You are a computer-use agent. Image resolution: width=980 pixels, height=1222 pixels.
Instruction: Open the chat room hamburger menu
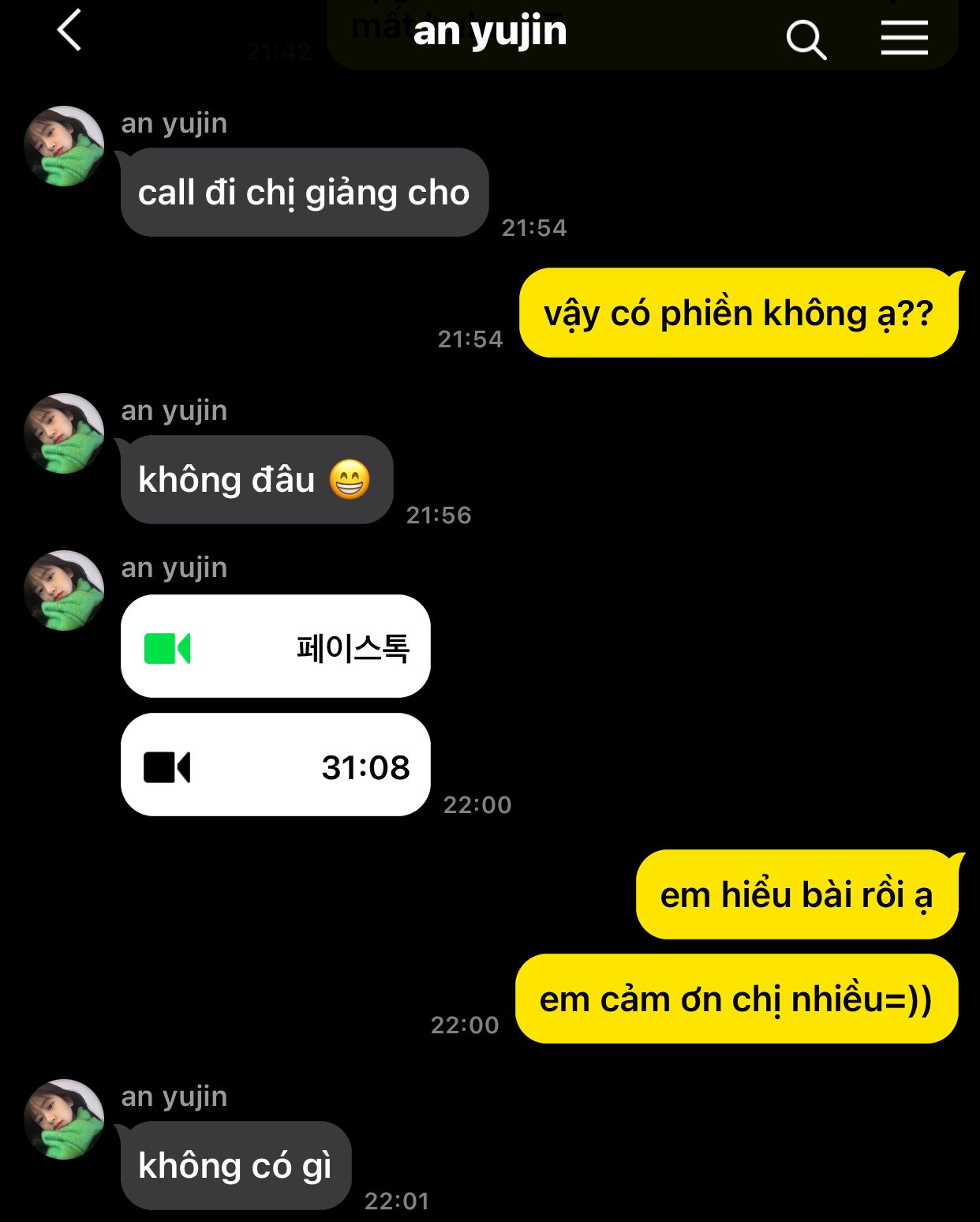point(904,38)
